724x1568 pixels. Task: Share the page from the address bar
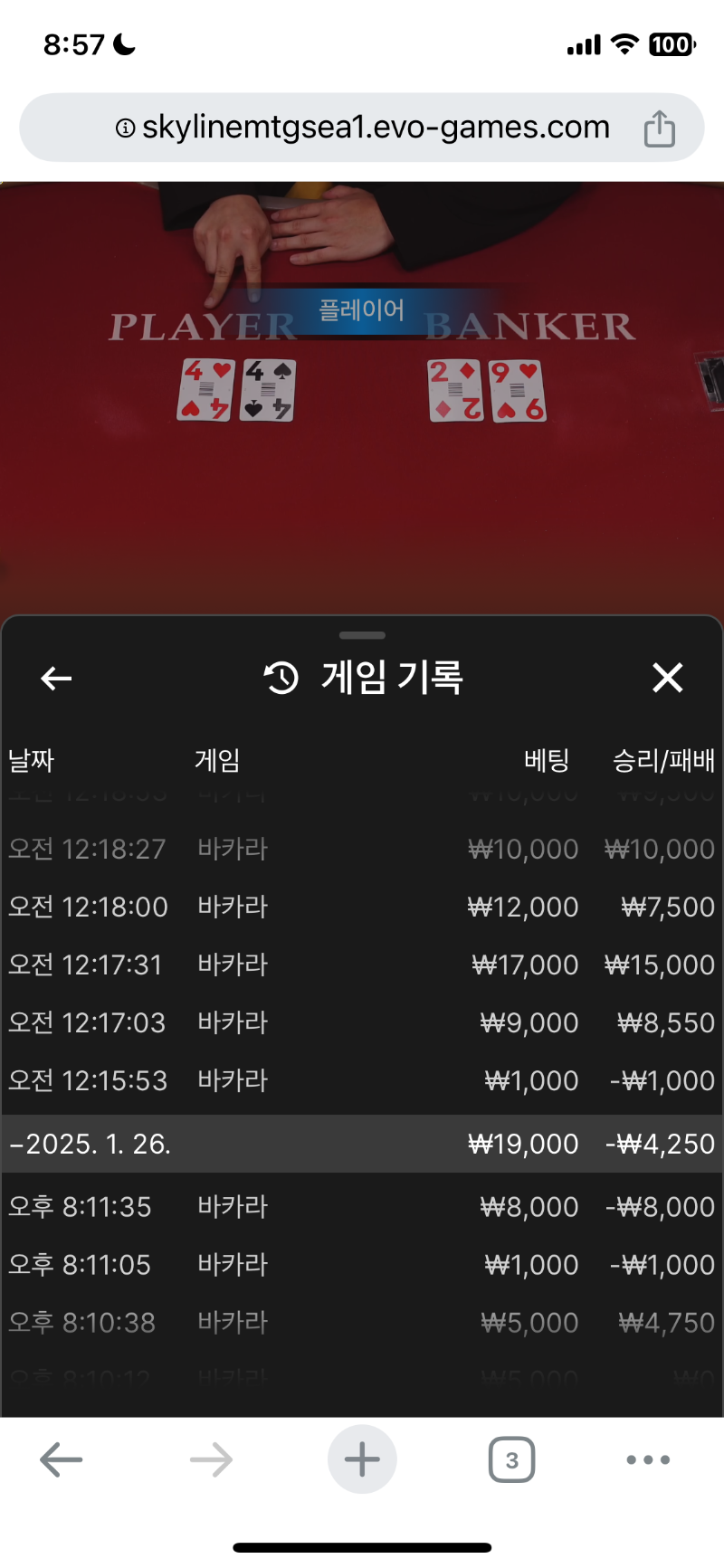coord(659,128)
